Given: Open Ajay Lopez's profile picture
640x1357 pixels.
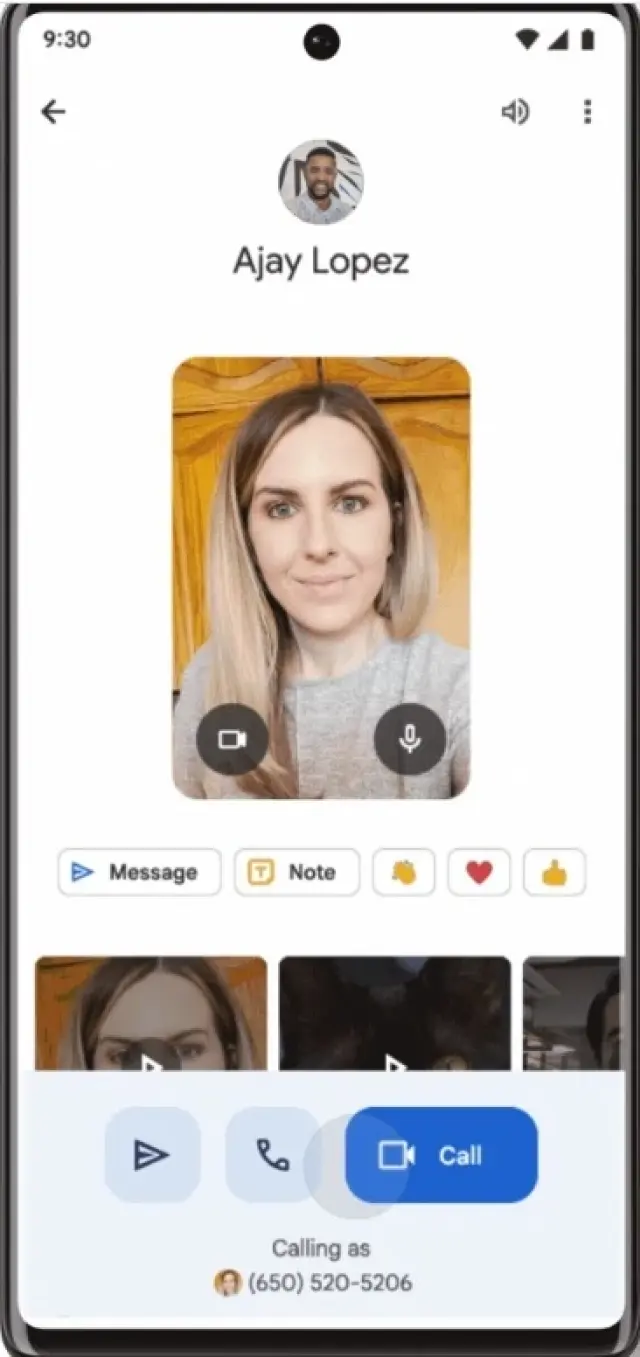Looking at the screenshot, I should point(321,182).
